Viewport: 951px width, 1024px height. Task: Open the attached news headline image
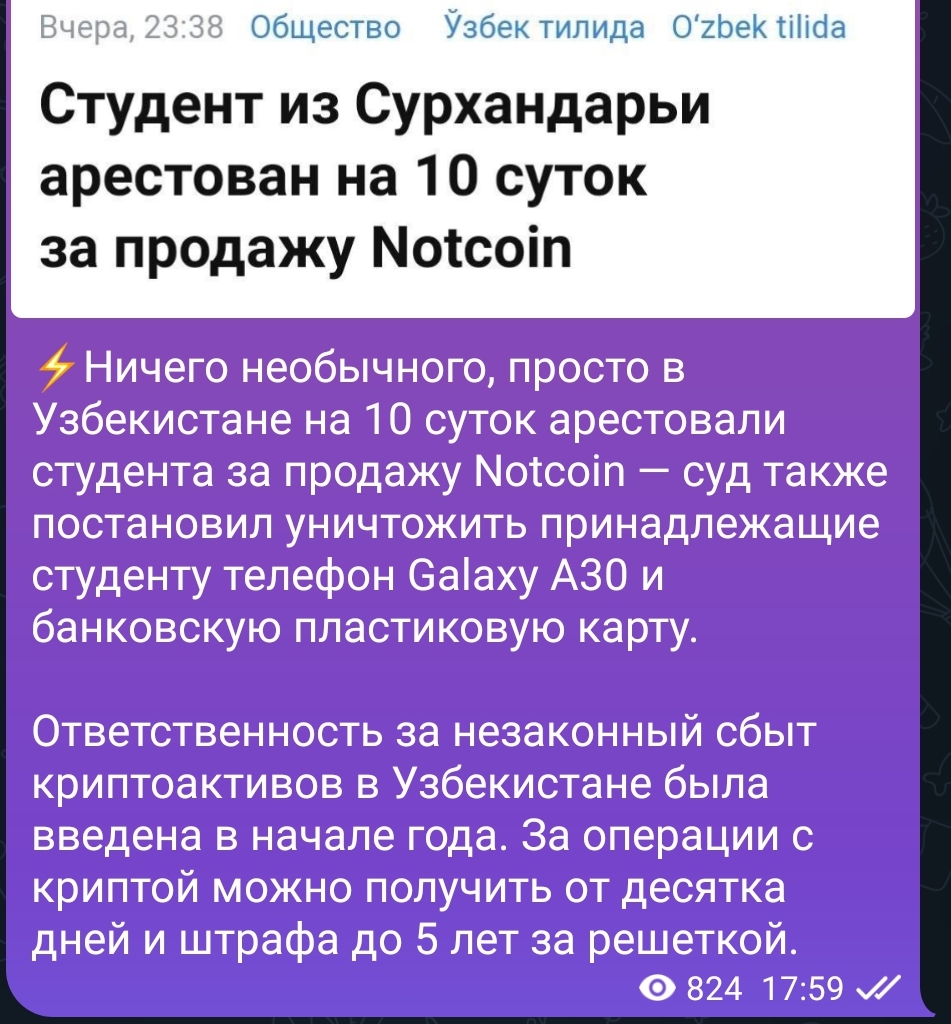(x=462, y=159)
